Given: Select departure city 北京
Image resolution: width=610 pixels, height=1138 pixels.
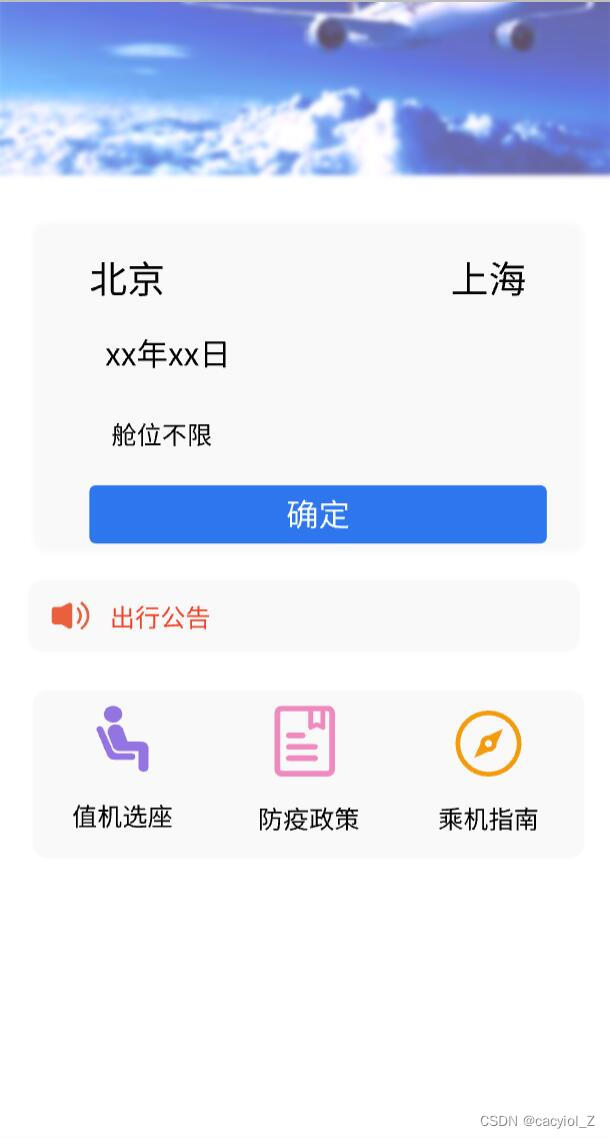Looking at the screenshot, I should (x=127, y=280).
